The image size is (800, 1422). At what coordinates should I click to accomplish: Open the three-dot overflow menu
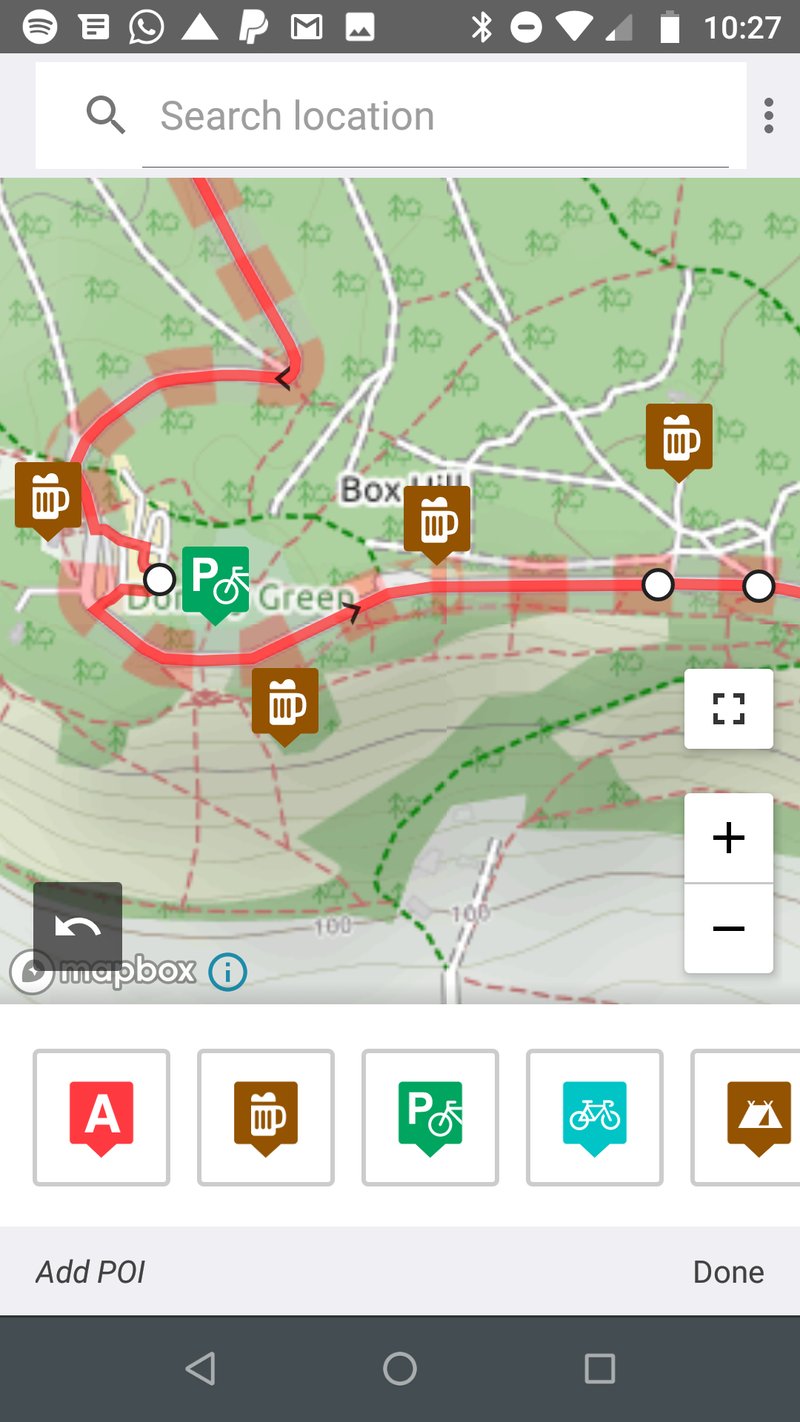[768, 116]
